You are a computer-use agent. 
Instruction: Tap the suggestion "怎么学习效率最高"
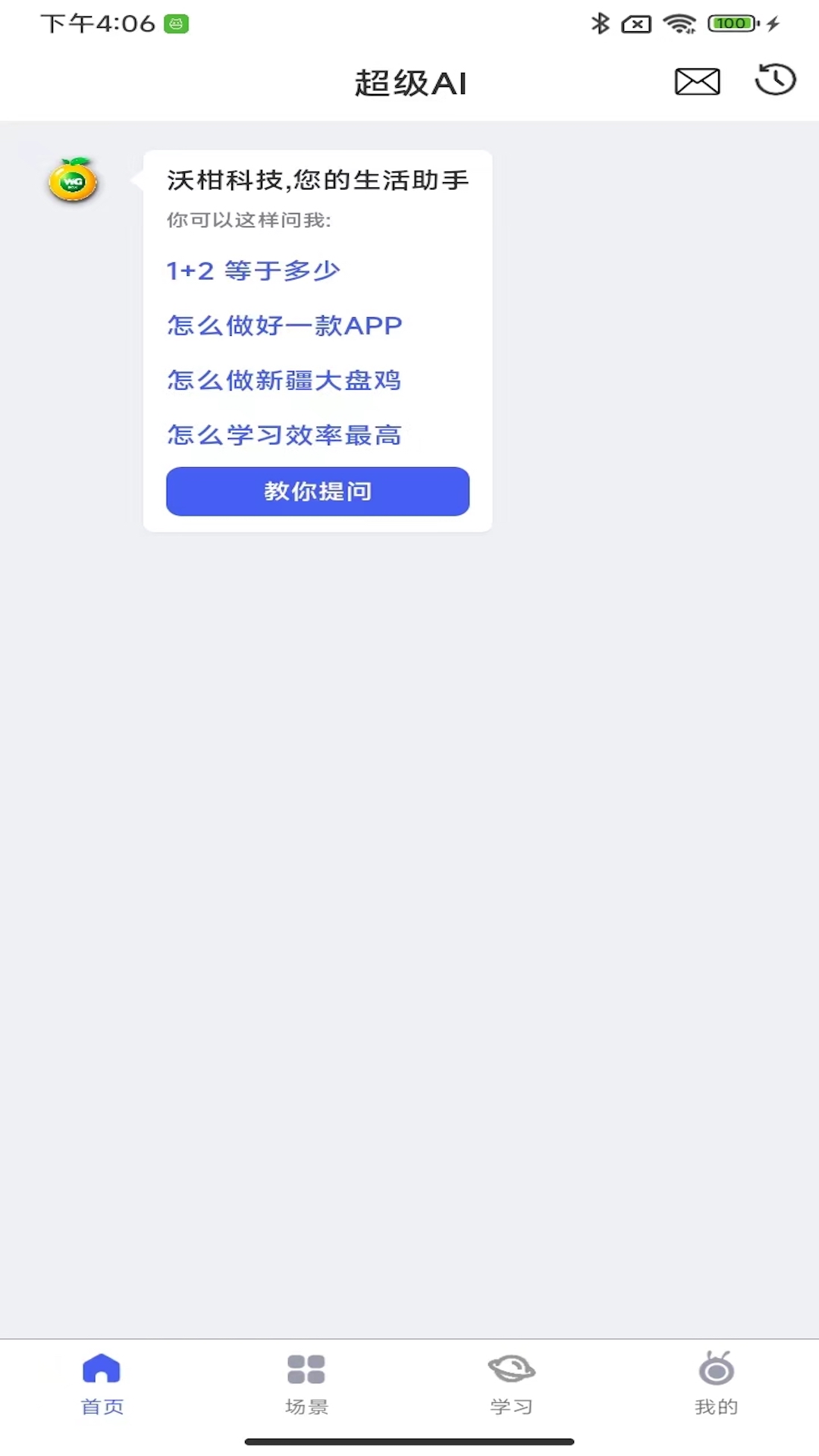[284, 435]
